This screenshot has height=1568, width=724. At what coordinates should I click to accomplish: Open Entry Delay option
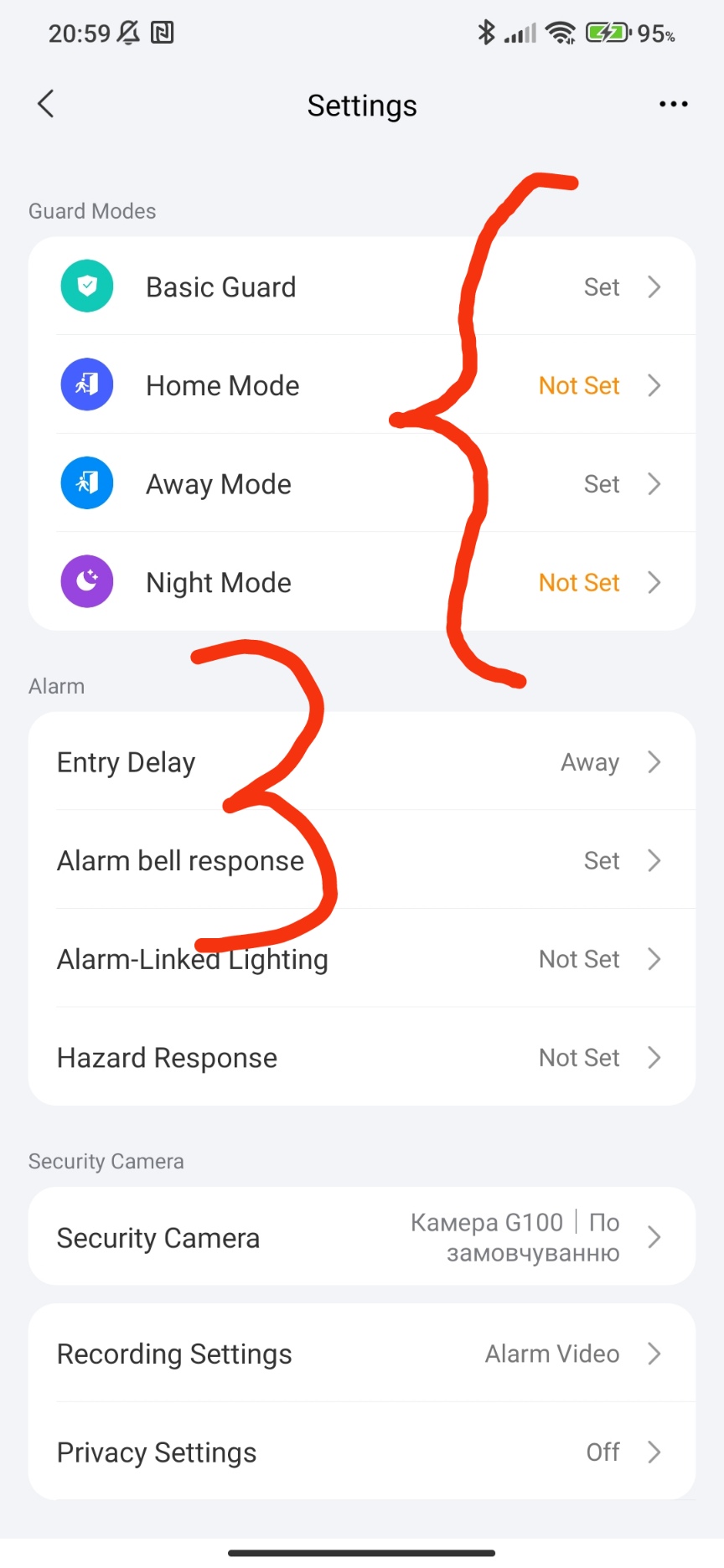[x=362, y=762]
